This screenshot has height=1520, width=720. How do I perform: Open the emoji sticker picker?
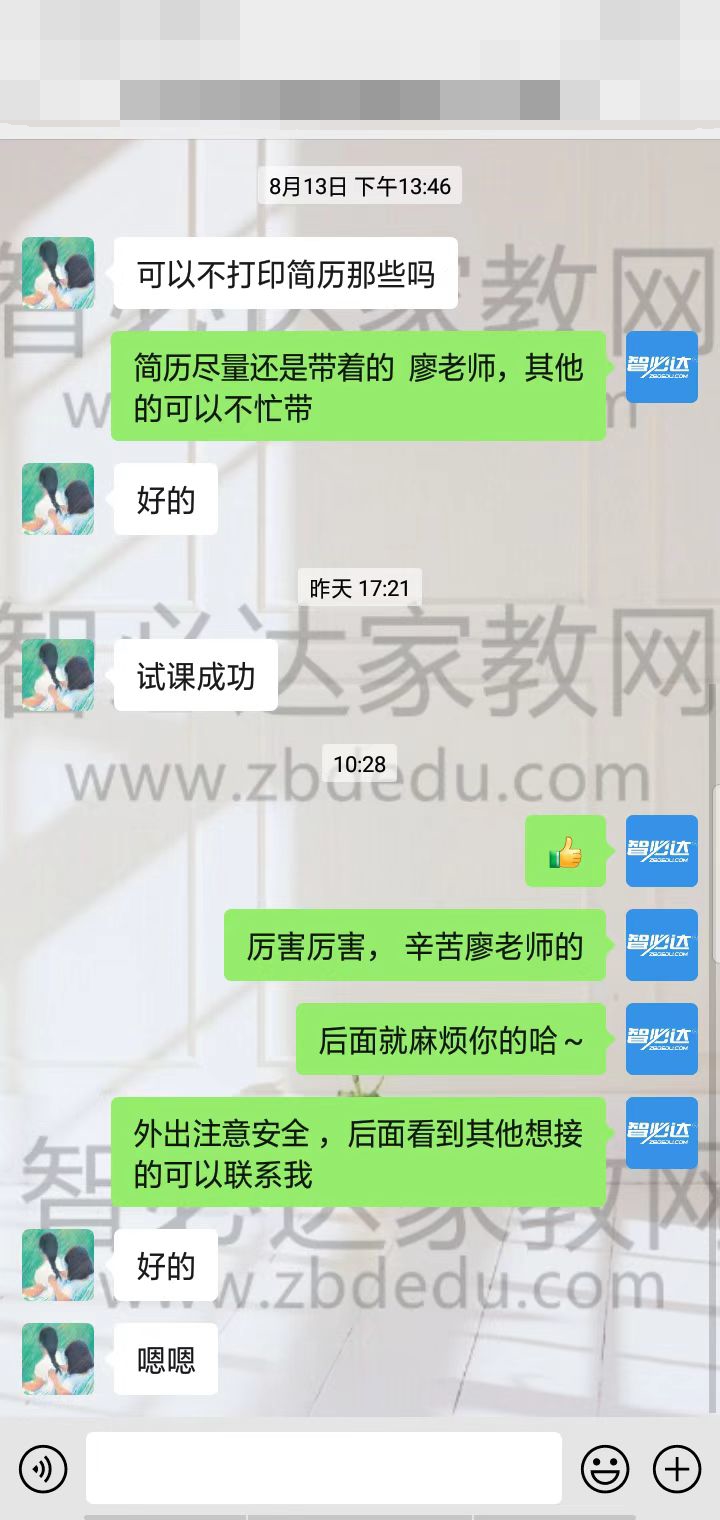(605, 1468)
